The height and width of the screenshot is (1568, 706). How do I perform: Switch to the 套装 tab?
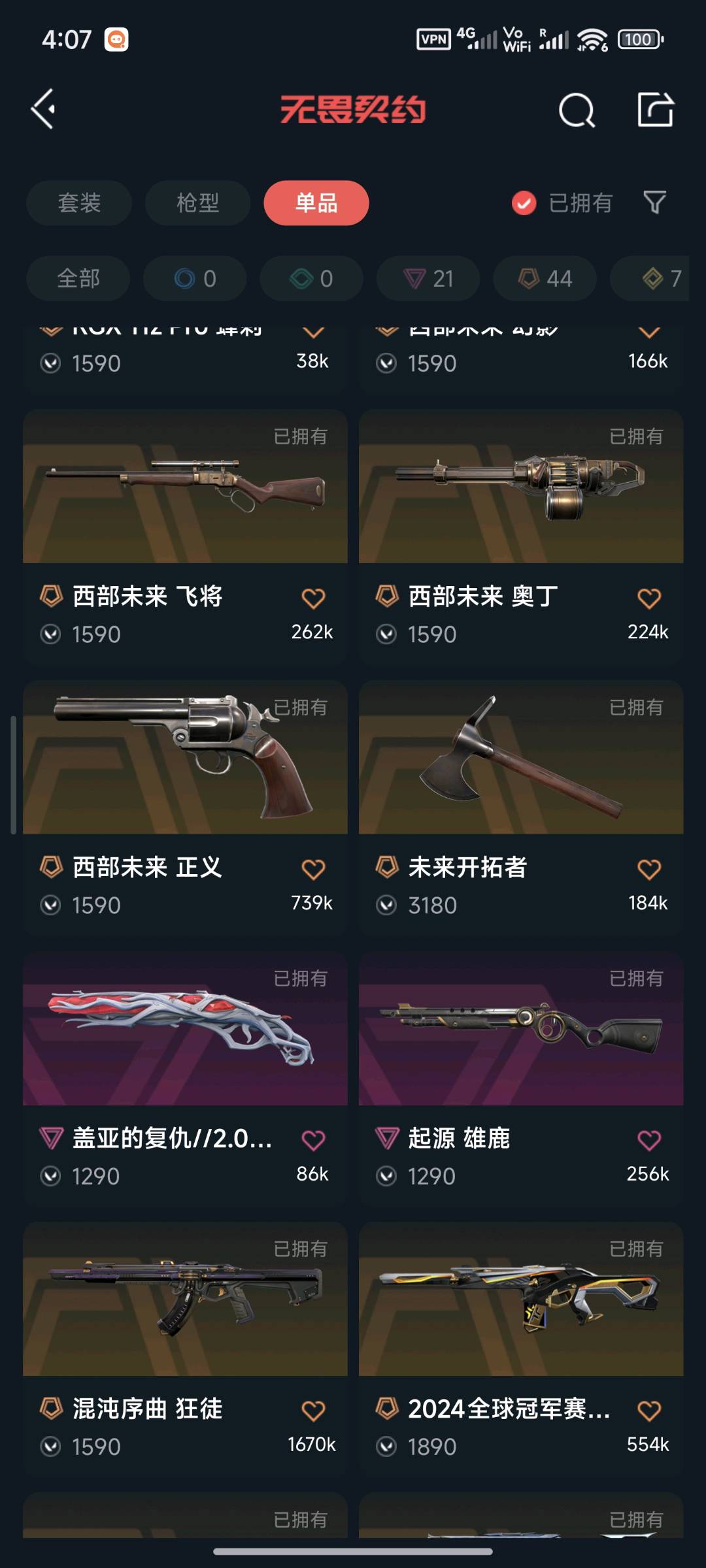click(79, 203)
